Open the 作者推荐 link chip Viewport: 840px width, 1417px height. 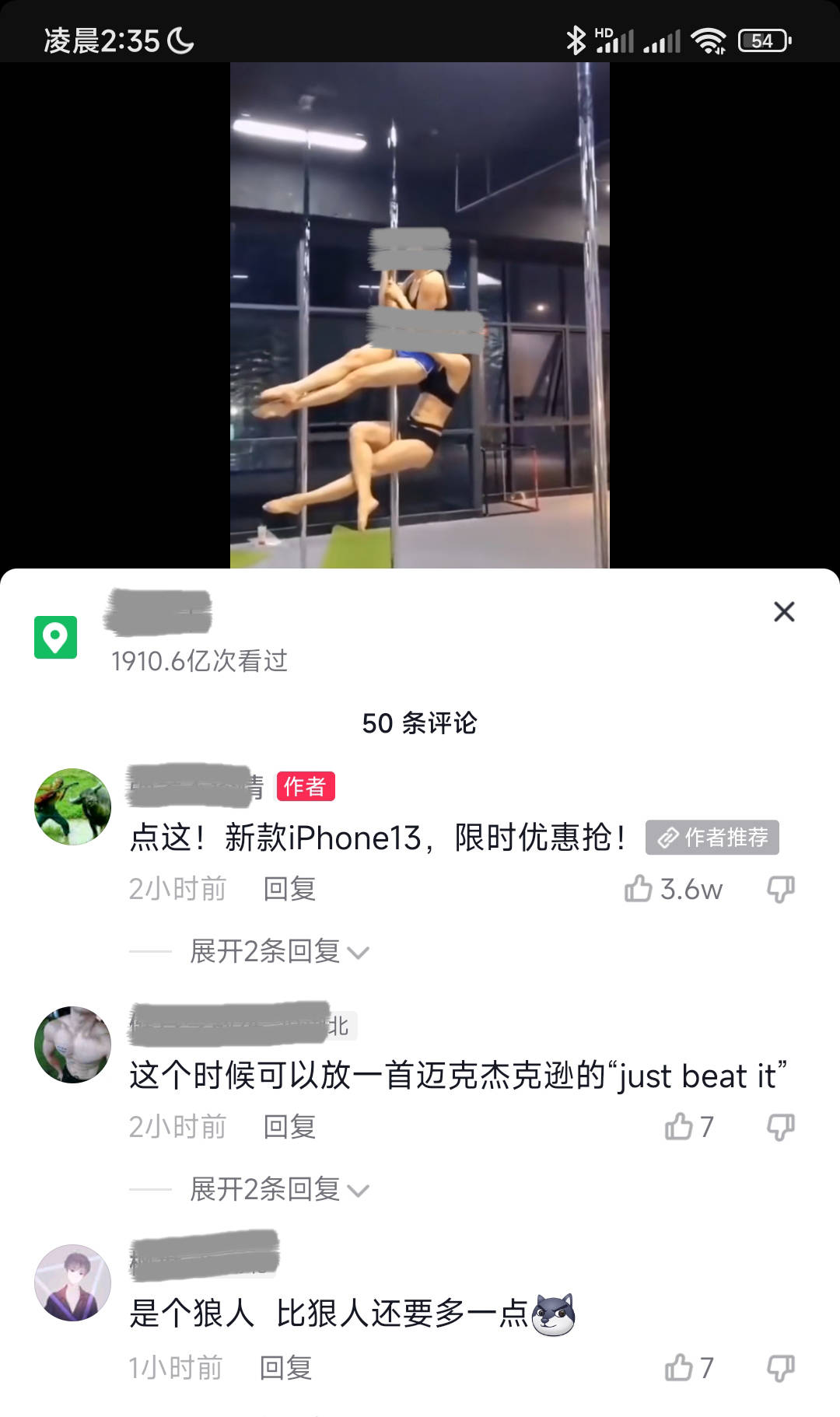pyautogui.click(x=712, y=838)
